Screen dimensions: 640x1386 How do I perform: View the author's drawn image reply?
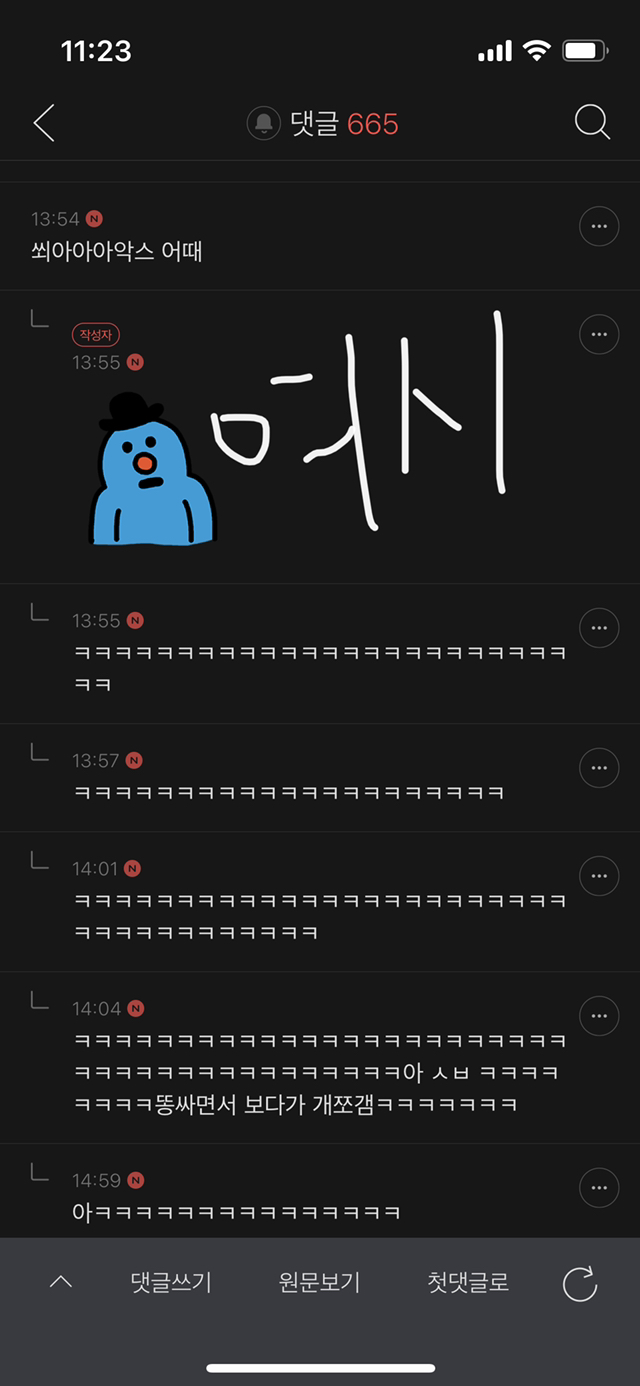(300, 440)
